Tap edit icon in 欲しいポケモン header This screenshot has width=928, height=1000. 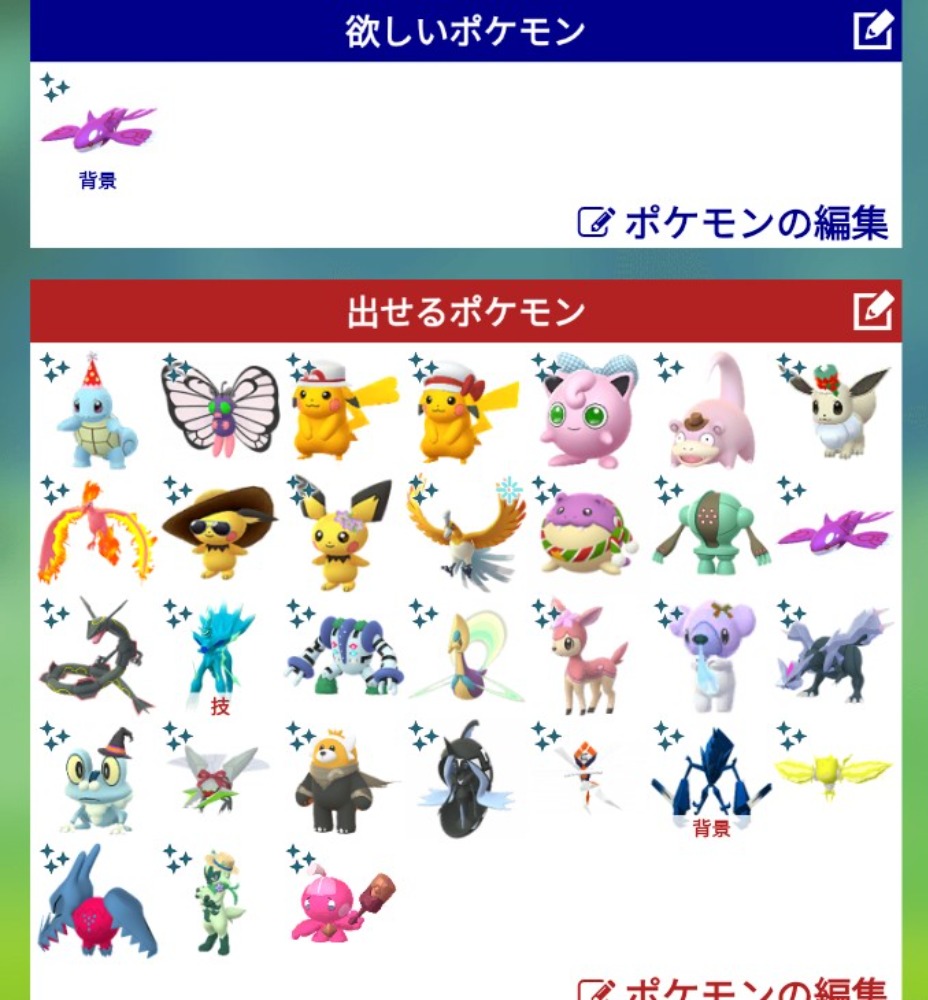[872, 30]
